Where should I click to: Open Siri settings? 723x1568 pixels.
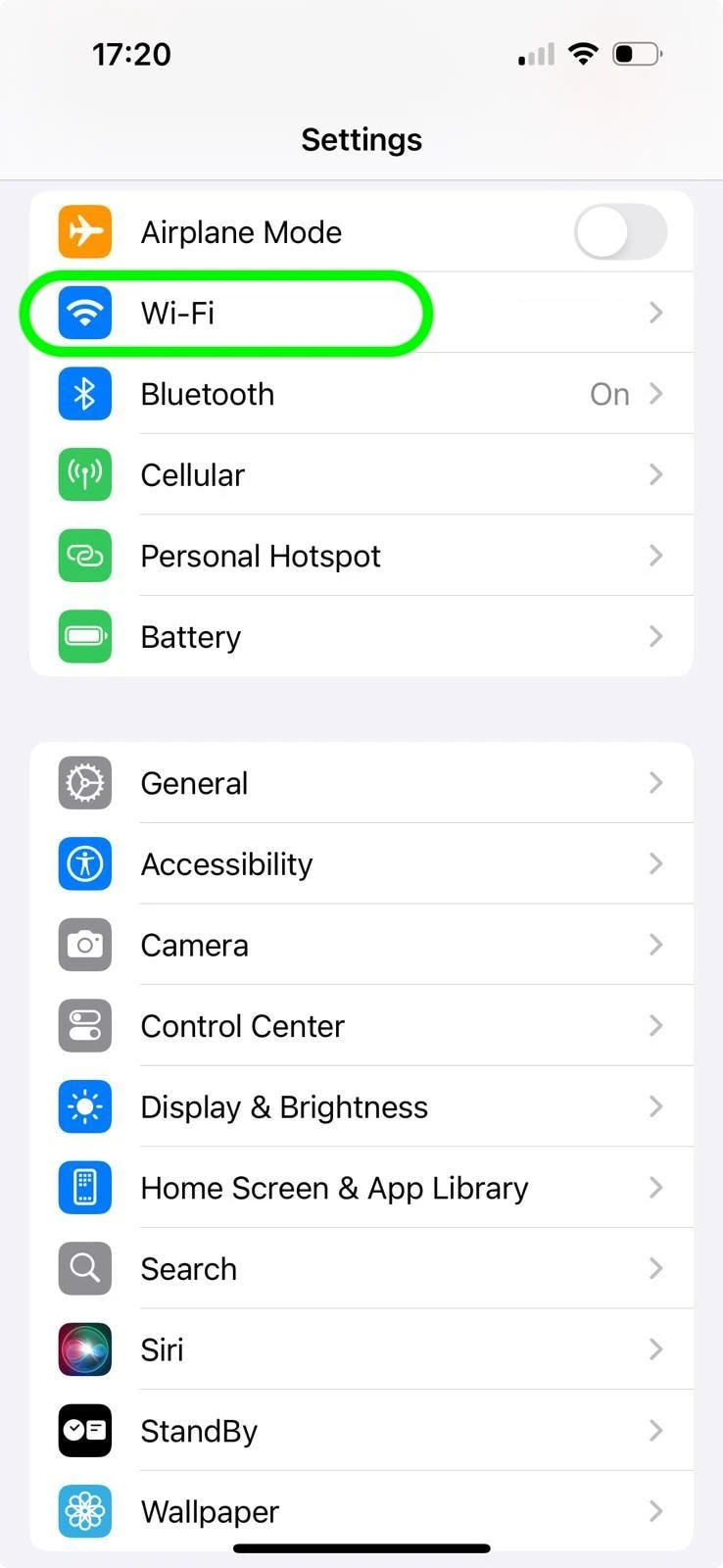pos(361,1350)
